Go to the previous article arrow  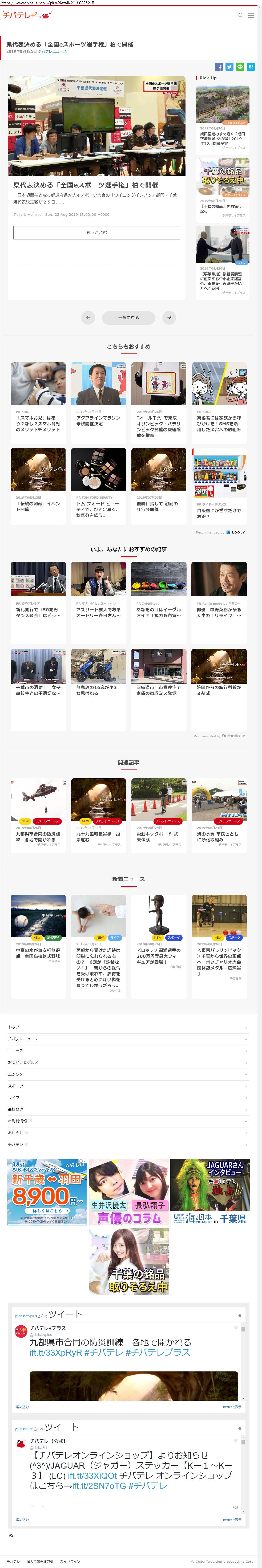tap(88, 317)
